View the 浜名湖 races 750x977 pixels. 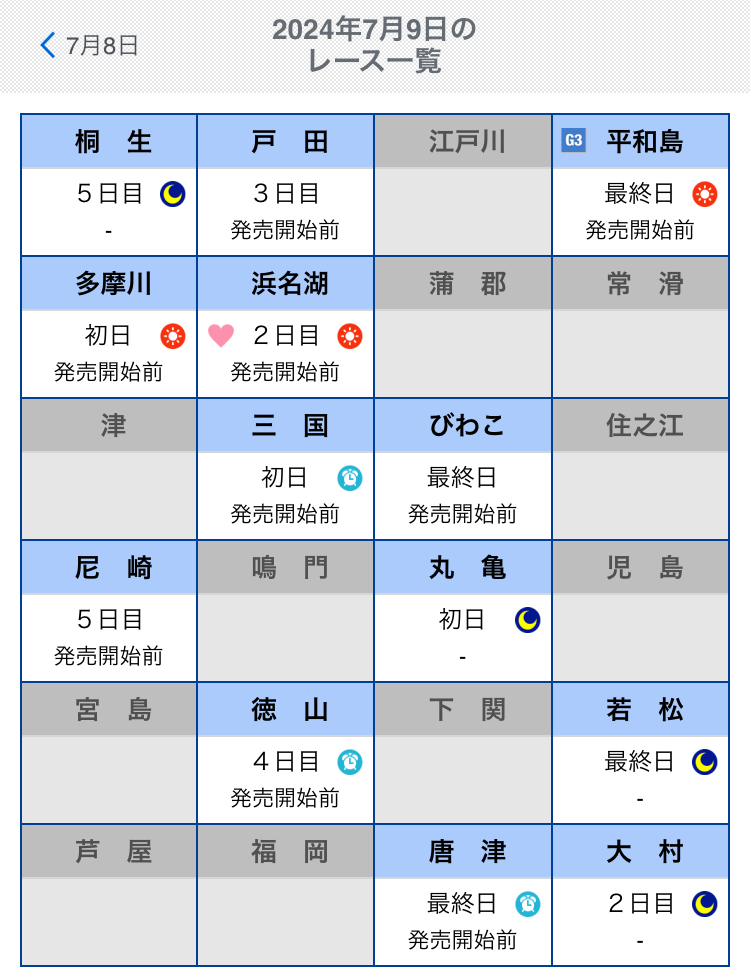[286, 327]
